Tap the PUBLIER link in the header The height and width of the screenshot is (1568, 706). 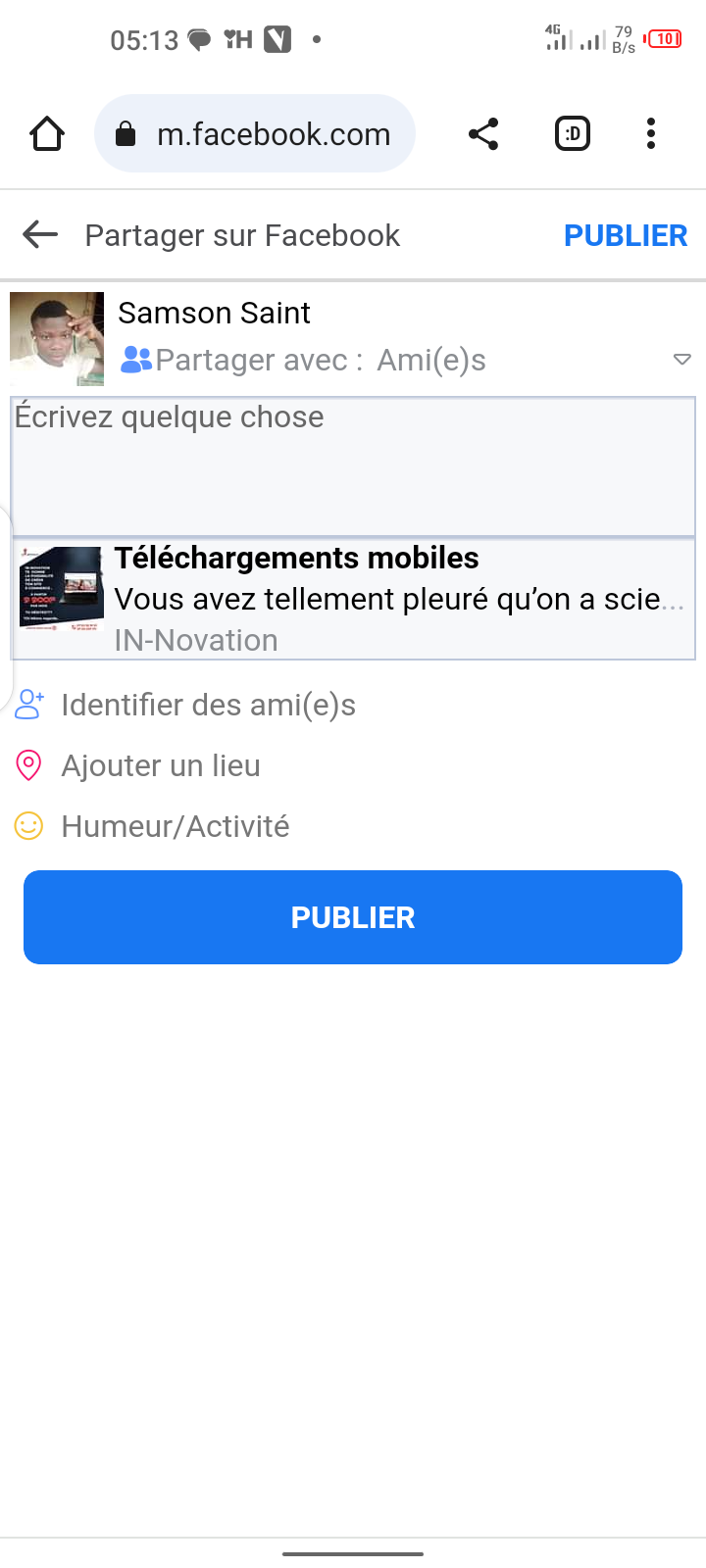(x=625, y=235)
